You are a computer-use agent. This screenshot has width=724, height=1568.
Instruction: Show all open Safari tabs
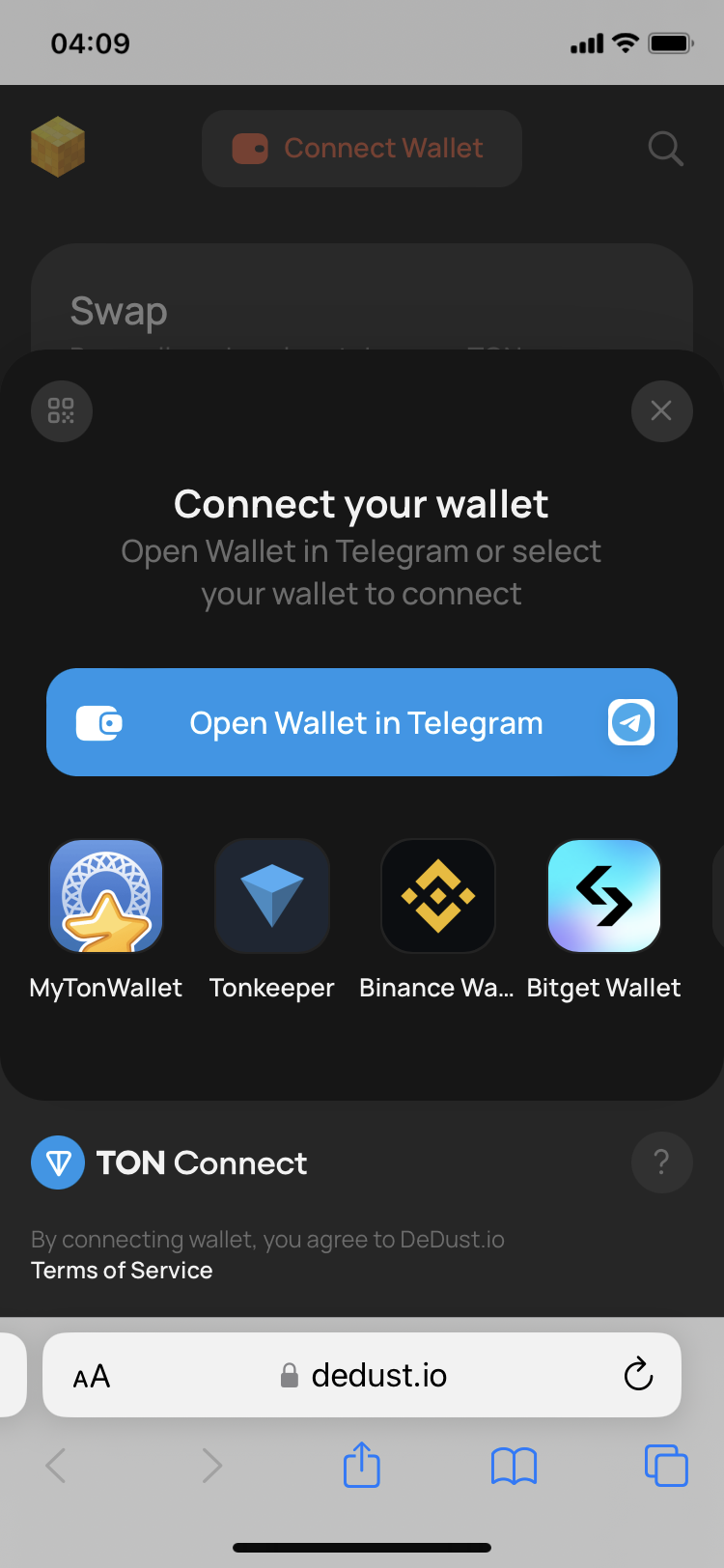point(666,1466)
